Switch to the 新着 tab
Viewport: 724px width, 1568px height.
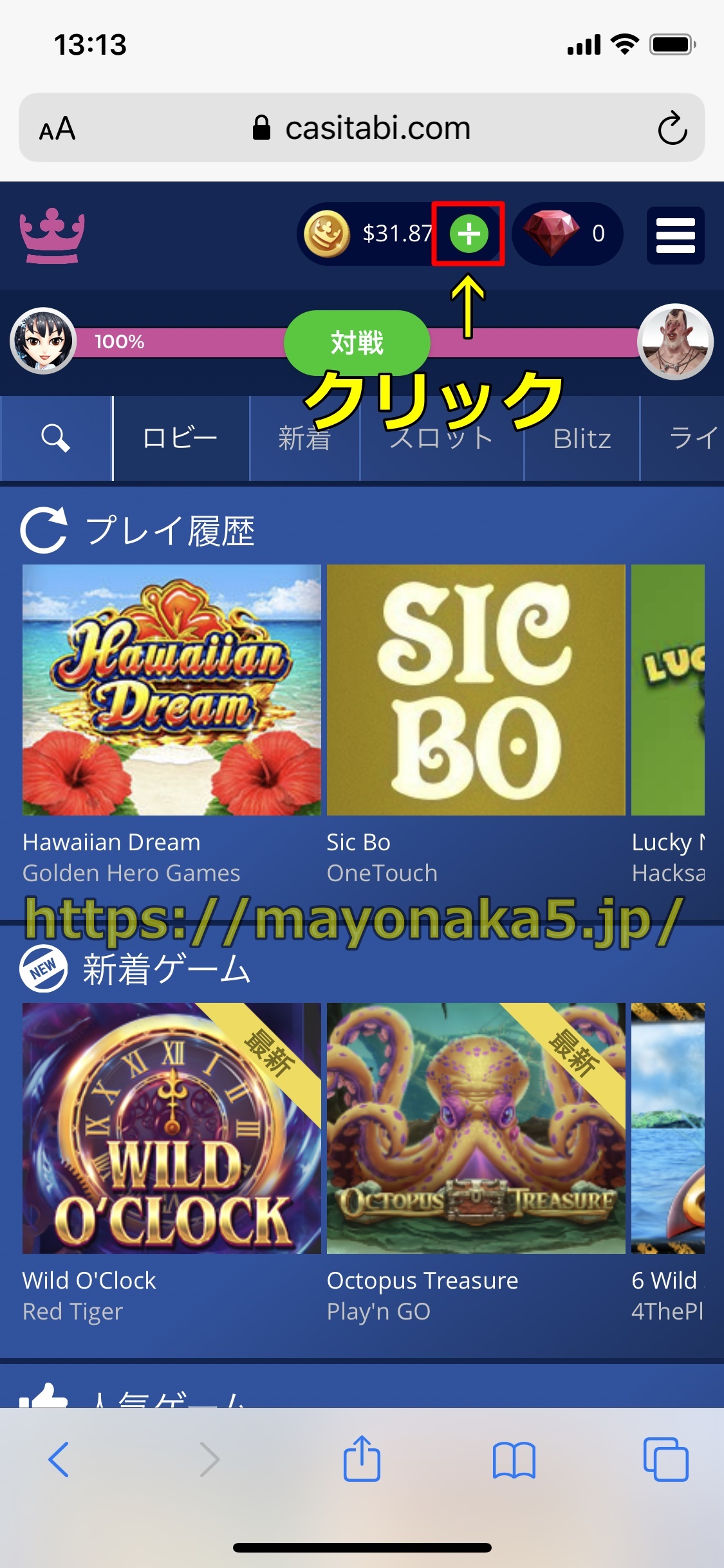tap(304, 438)
